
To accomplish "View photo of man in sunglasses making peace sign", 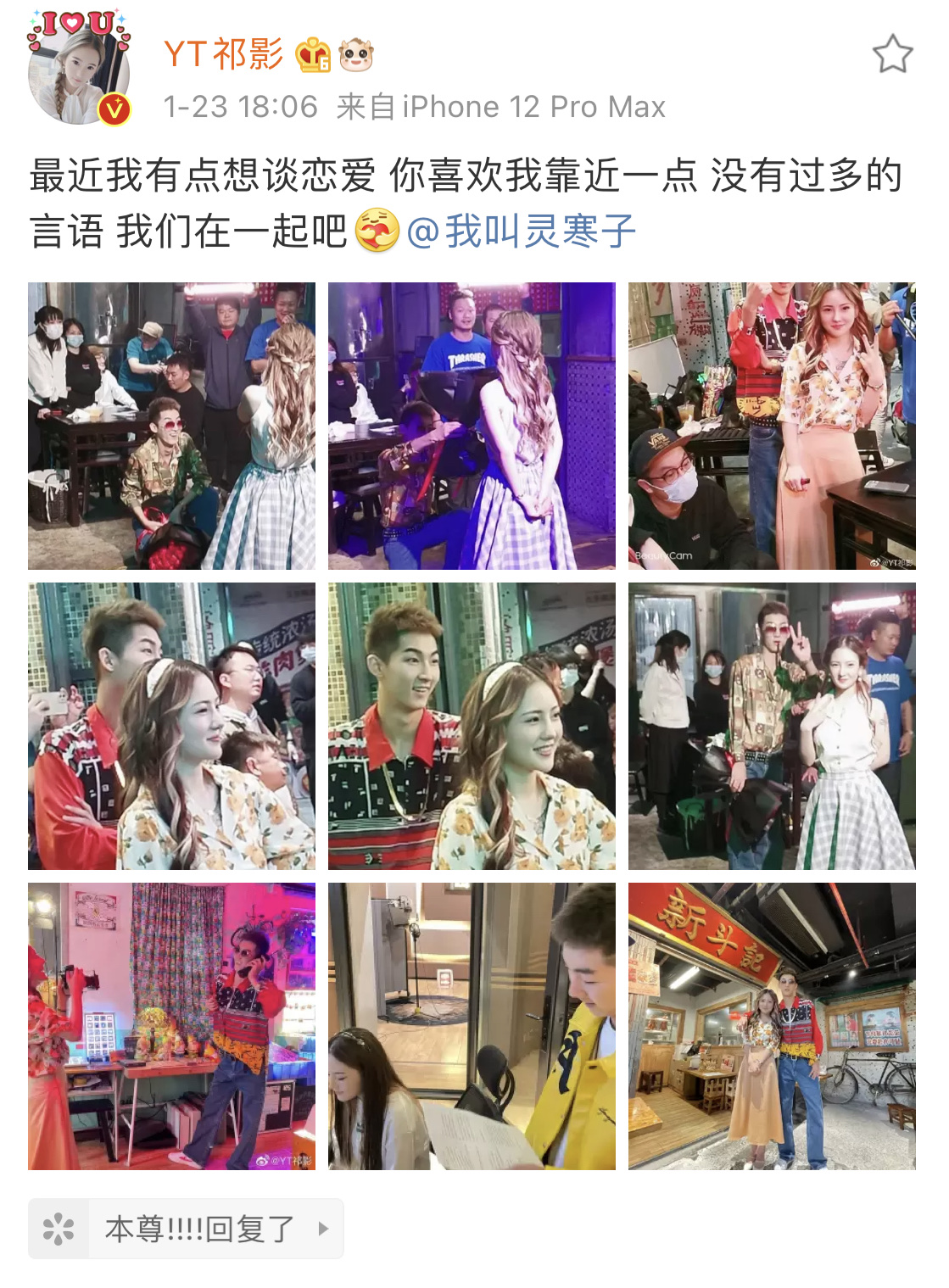I will coord(772,726).
